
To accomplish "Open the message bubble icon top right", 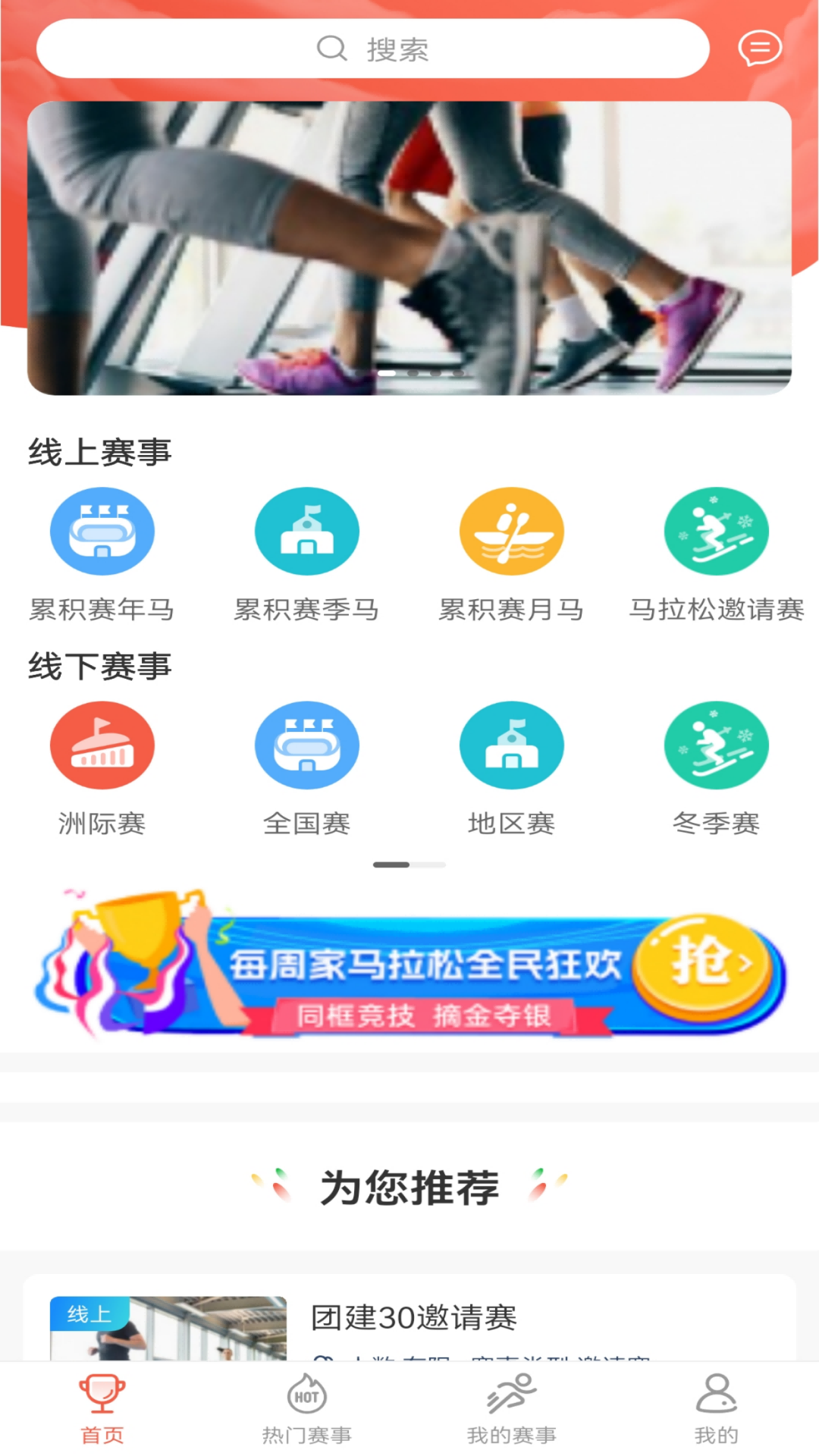I will [x=761, y=49].
